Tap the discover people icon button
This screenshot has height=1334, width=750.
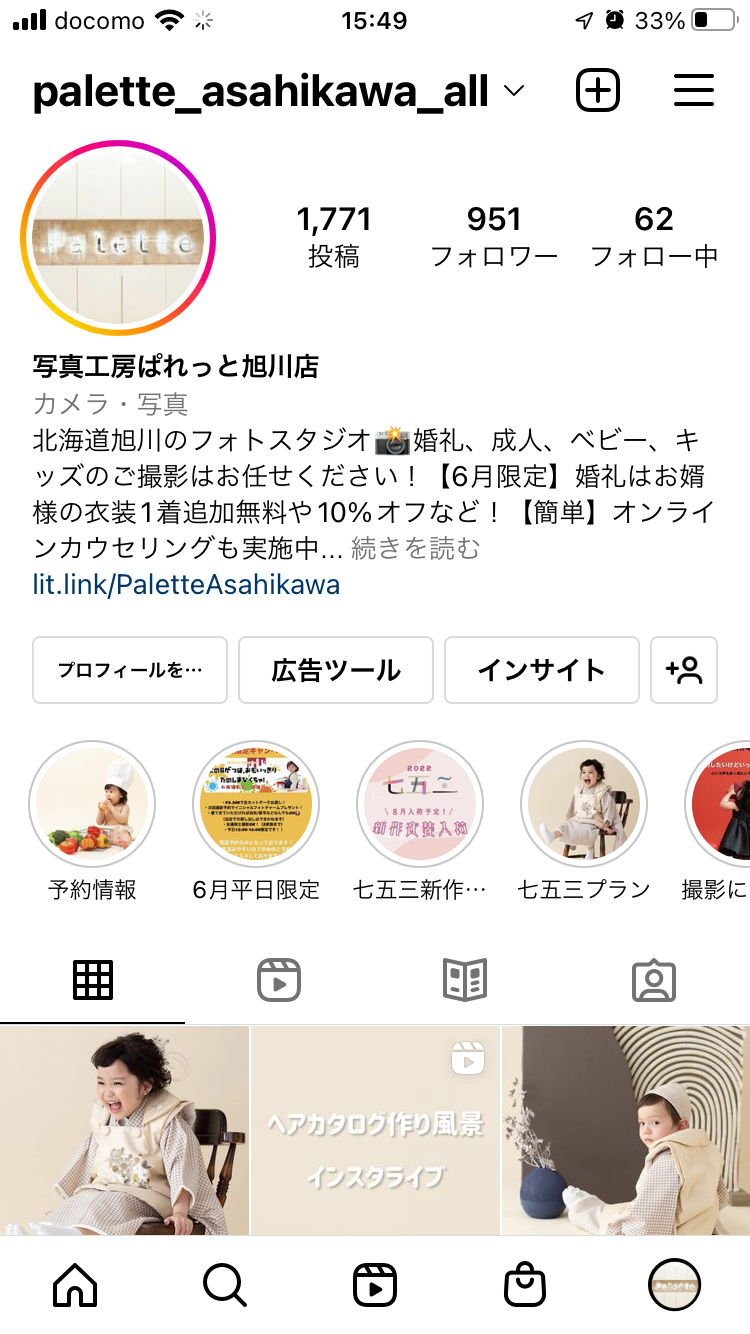684,670
